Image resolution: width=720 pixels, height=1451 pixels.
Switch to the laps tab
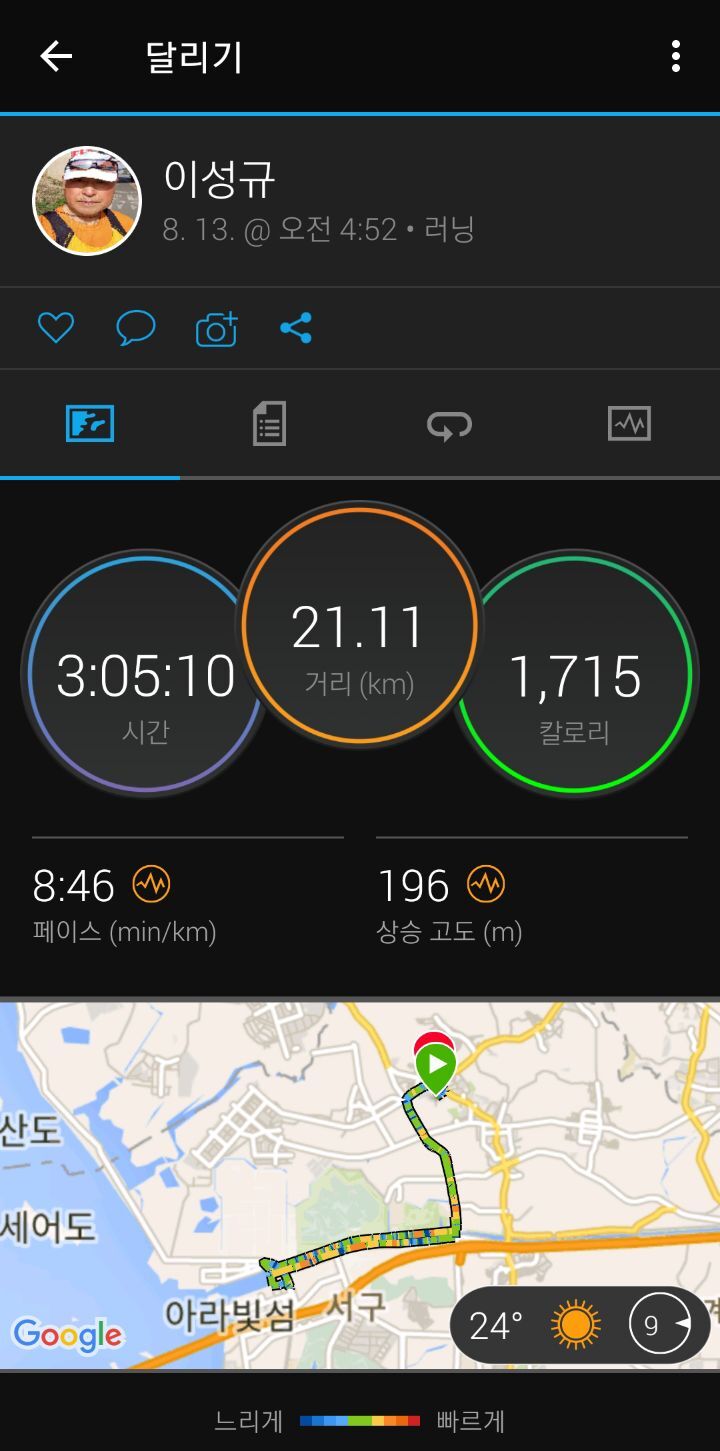449,425
